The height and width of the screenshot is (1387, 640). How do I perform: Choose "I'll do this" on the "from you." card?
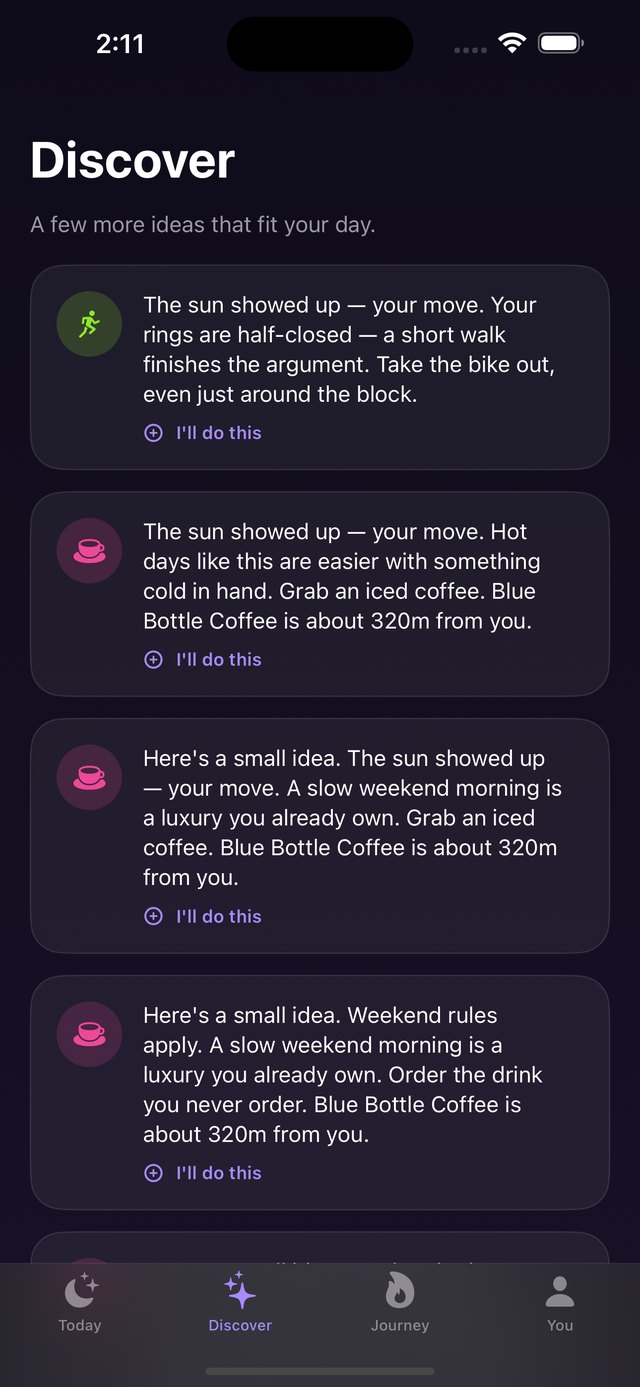(203, 917)
